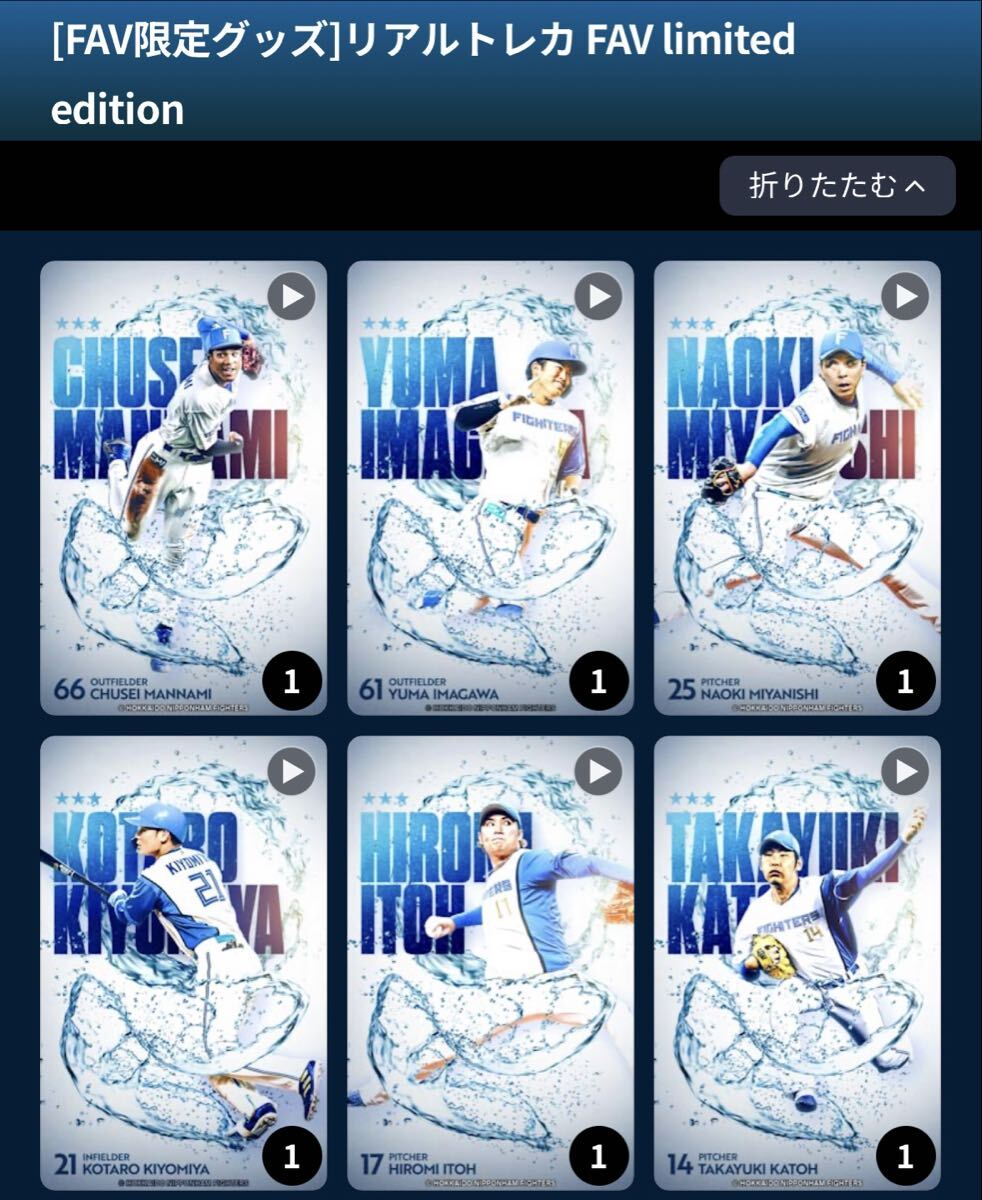Open the Naoki Miyanishi card
982x1200 pixels.
[x=797, y=490]
